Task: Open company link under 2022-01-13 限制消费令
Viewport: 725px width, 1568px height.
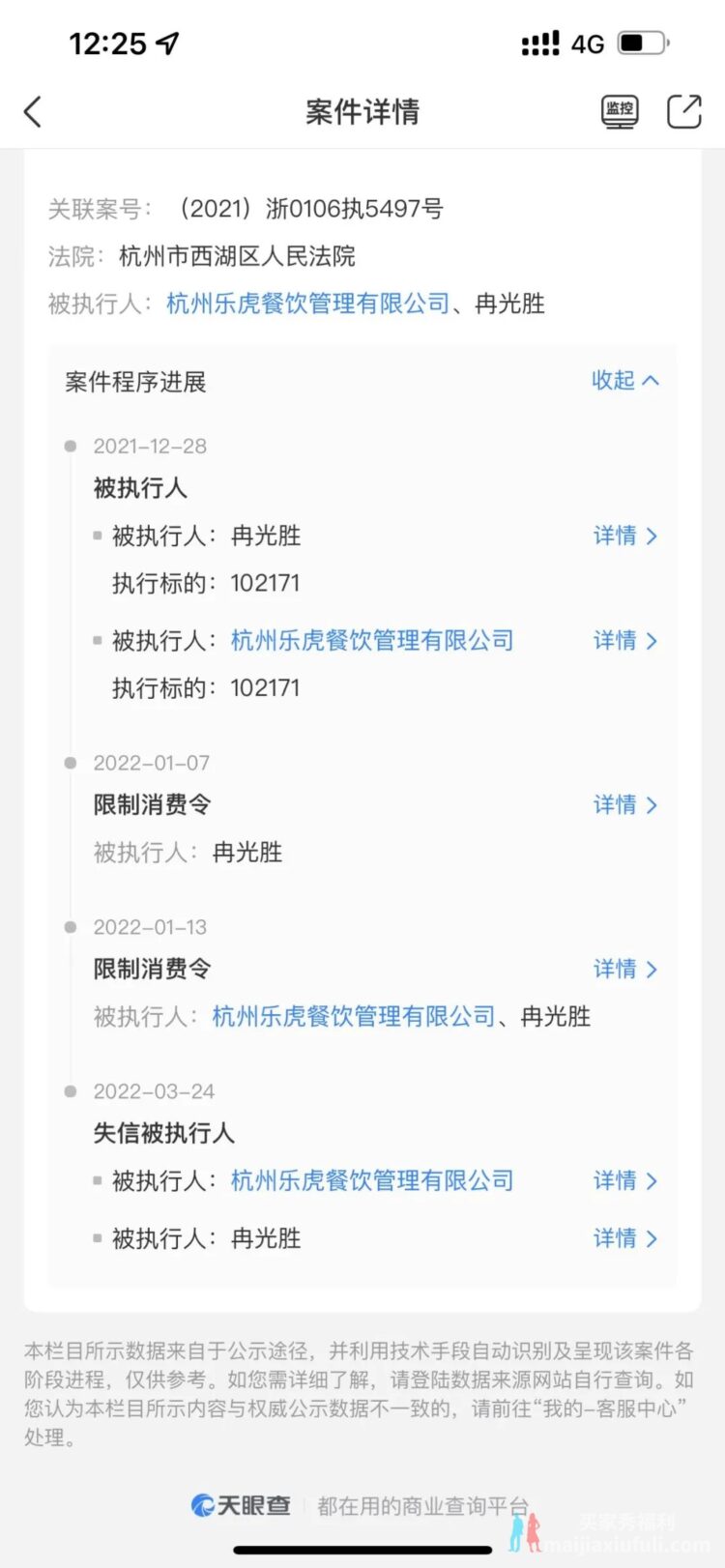Action: coord(354,1016)
